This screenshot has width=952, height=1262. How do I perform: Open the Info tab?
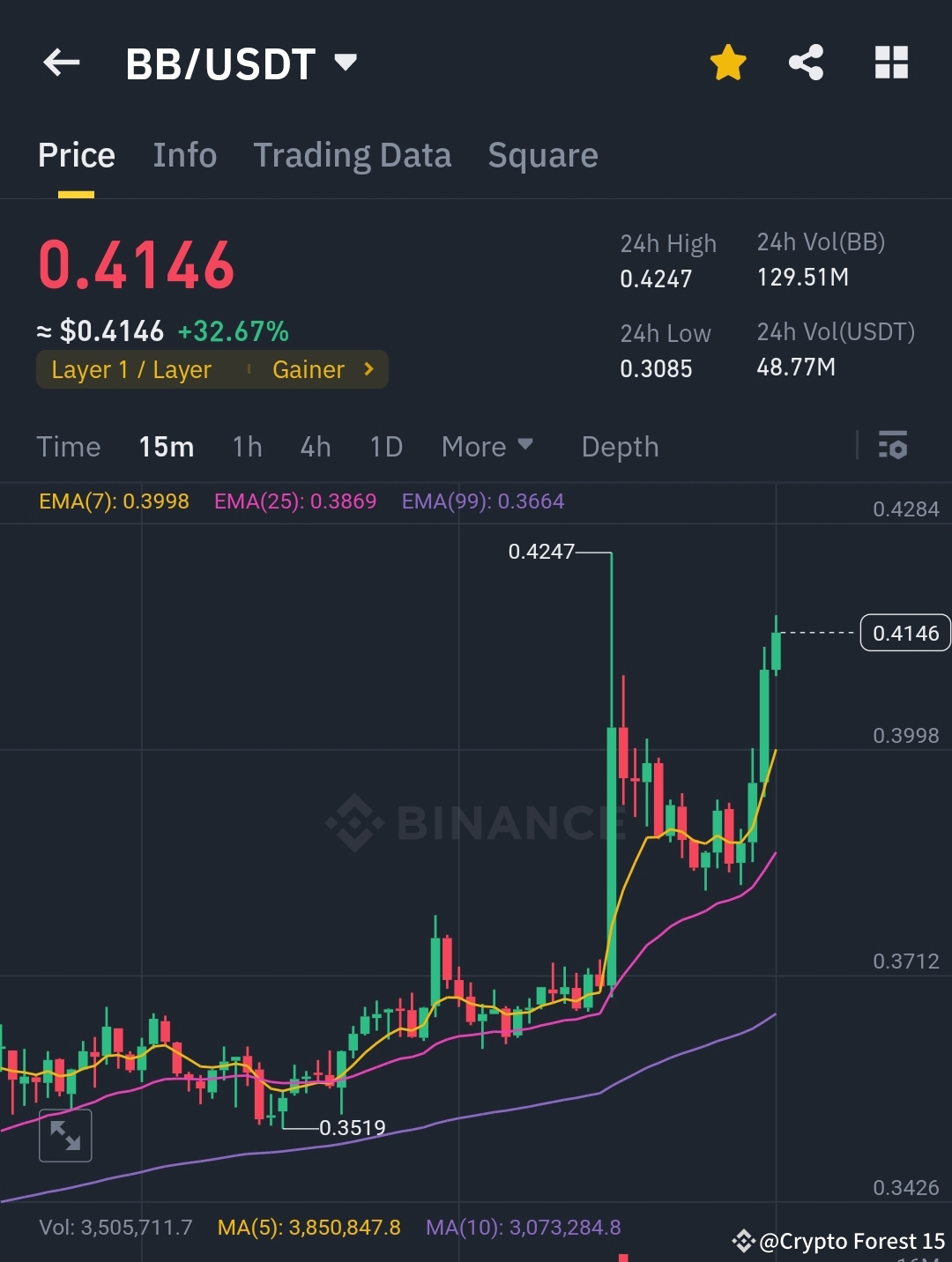tap(185, 155)
